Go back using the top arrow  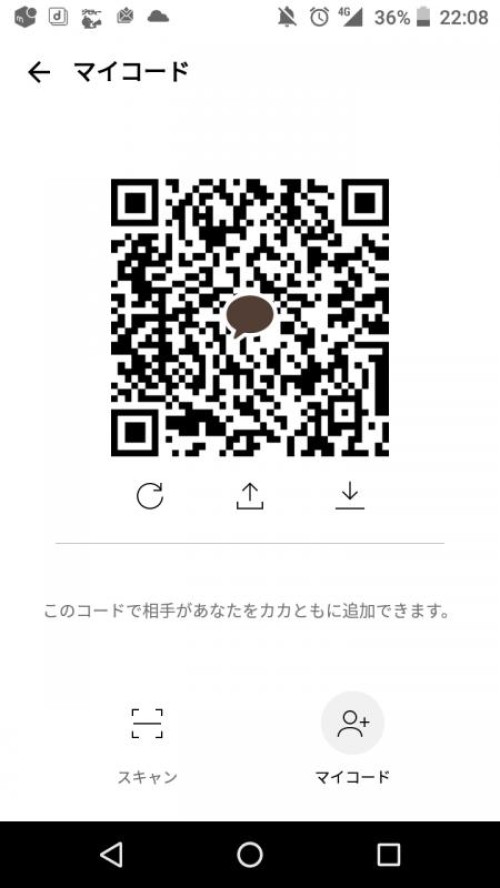coord(39,72)
